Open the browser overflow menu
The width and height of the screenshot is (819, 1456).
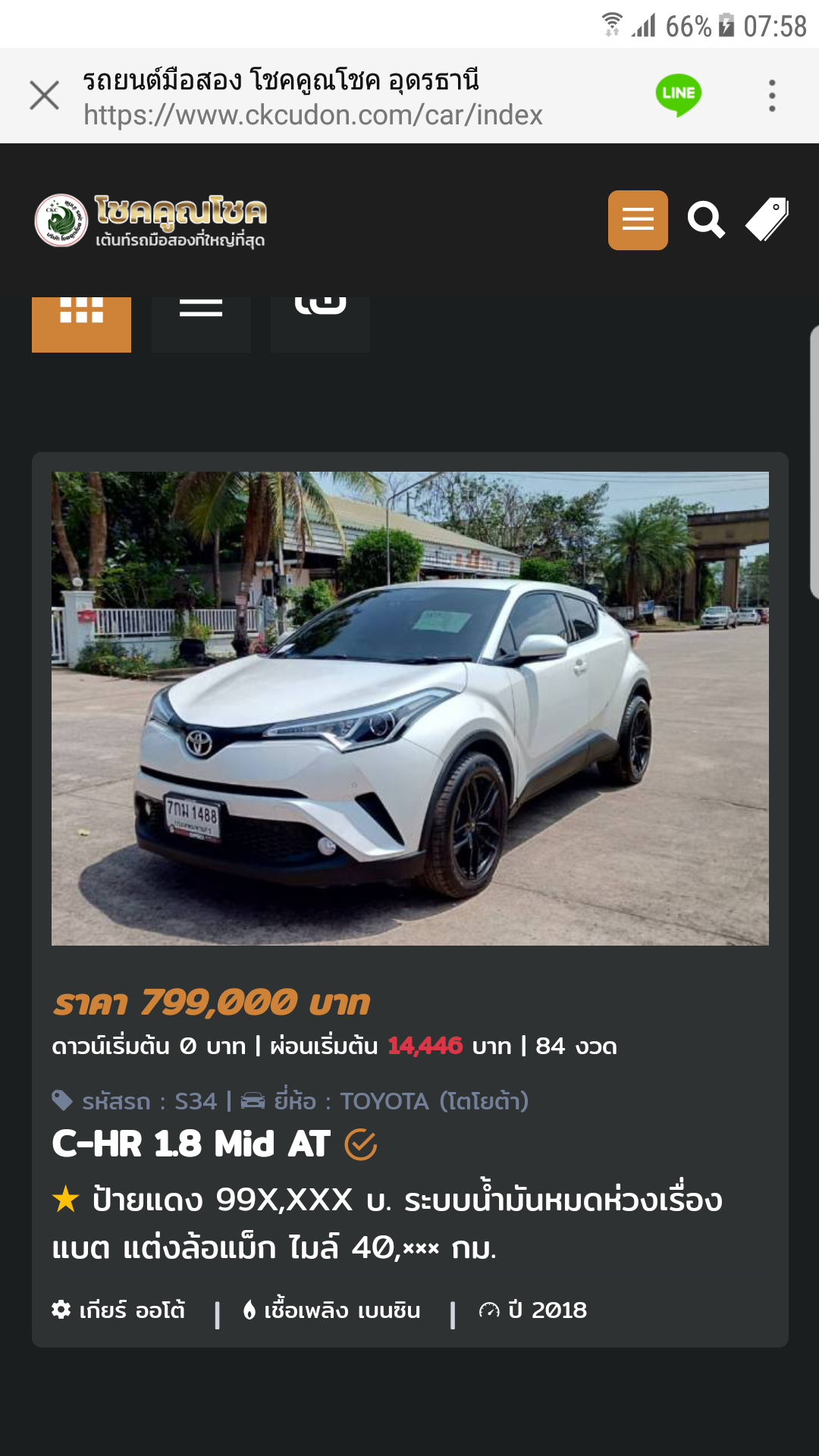click(x=772, y=96)
